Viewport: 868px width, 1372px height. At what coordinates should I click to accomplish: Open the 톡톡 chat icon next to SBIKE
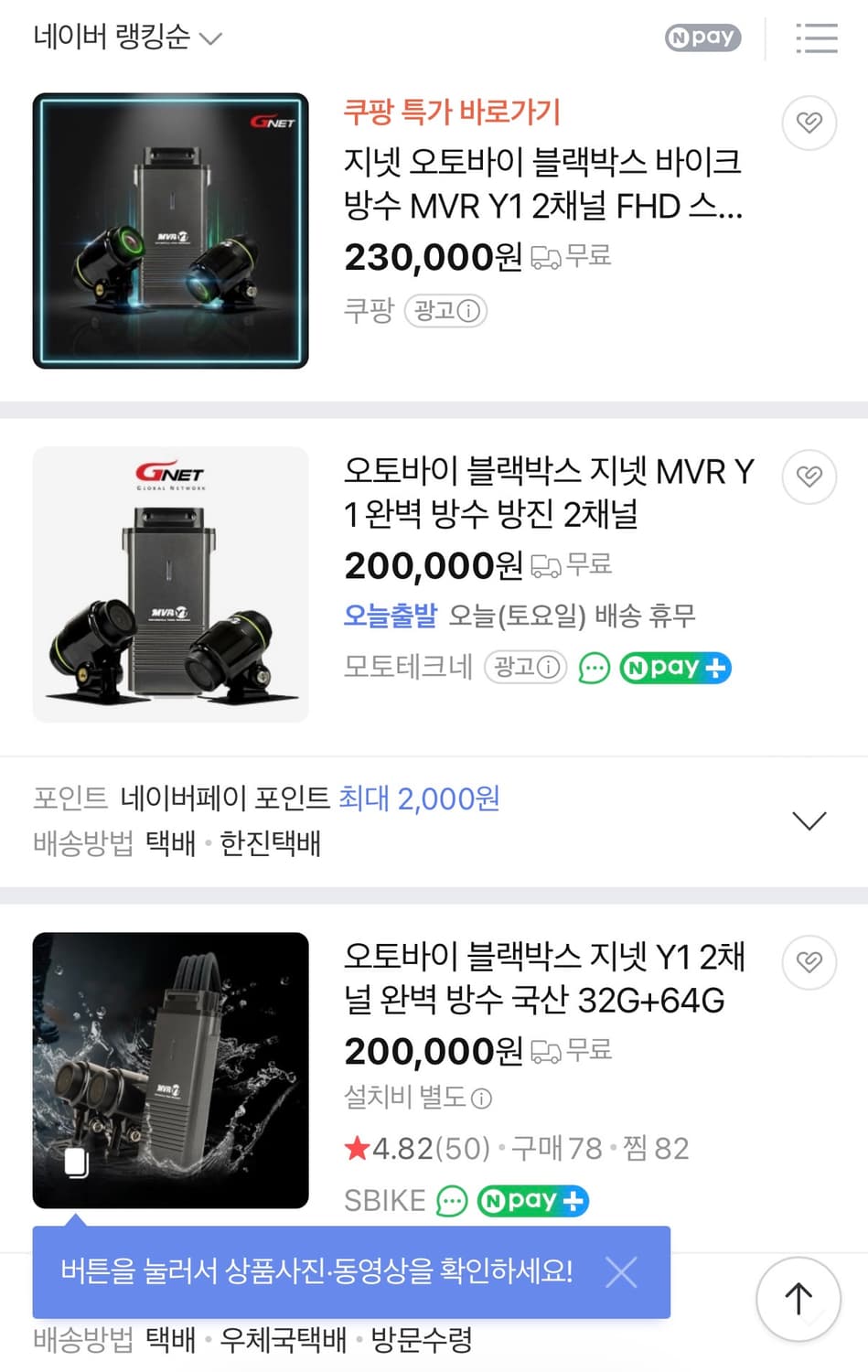click(x=452, y=1200)
